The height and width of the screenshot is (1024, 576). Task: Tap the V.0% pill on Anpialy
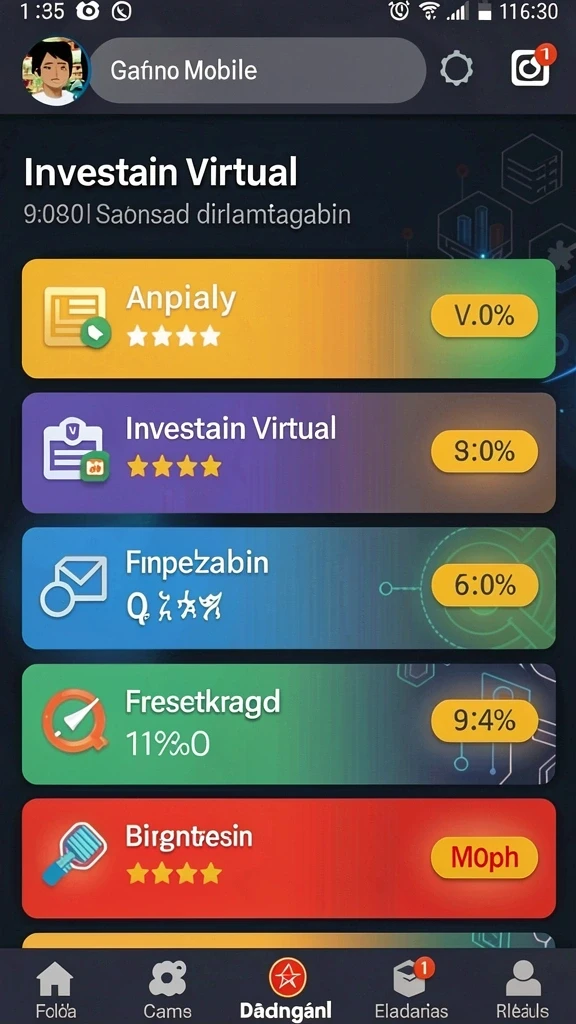(485, 316)
